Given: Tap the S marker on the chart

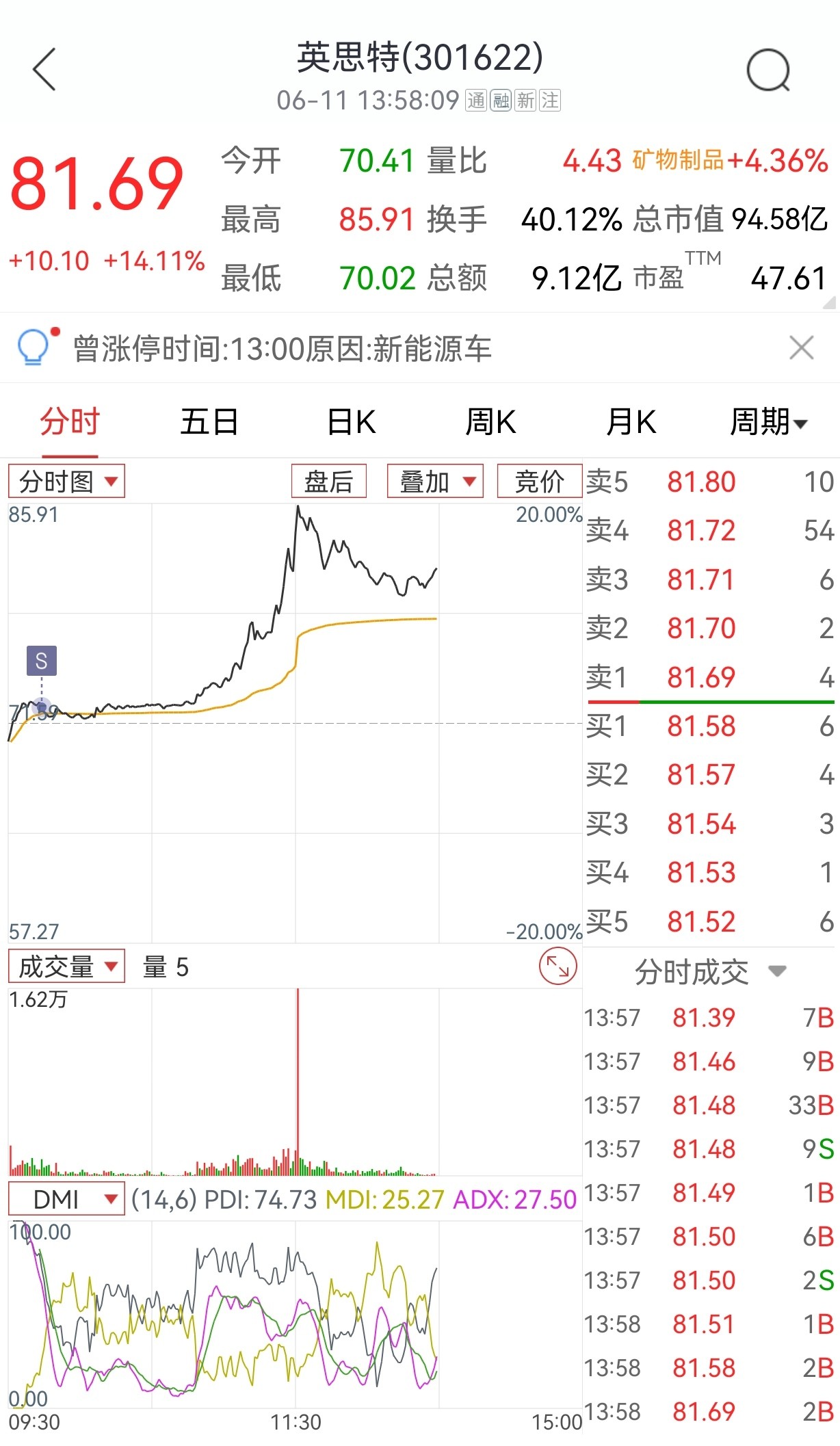Looking at the screenshot, I should tap(42, 661).
